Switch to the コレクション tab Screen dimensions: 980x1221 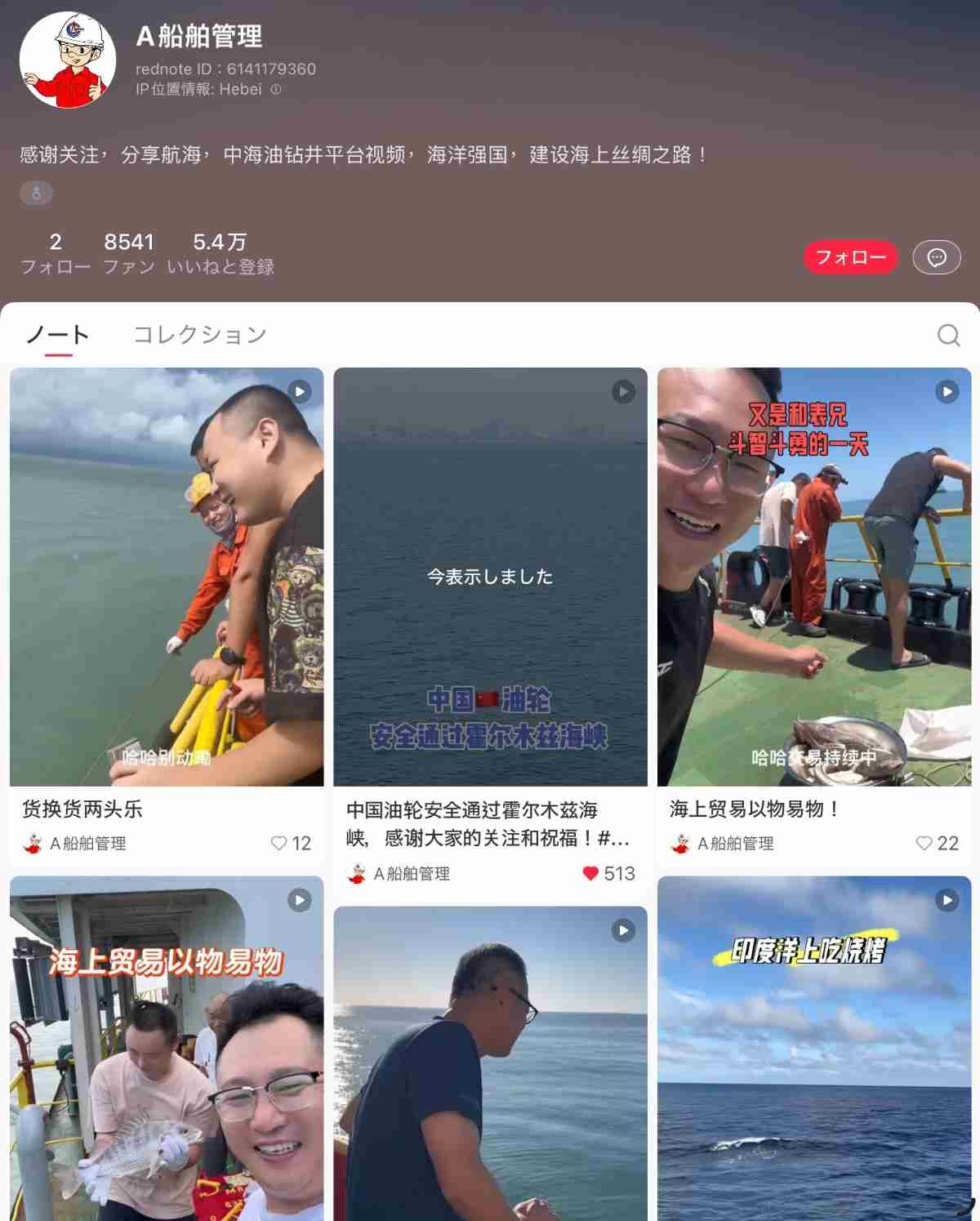tap(200, 335)
